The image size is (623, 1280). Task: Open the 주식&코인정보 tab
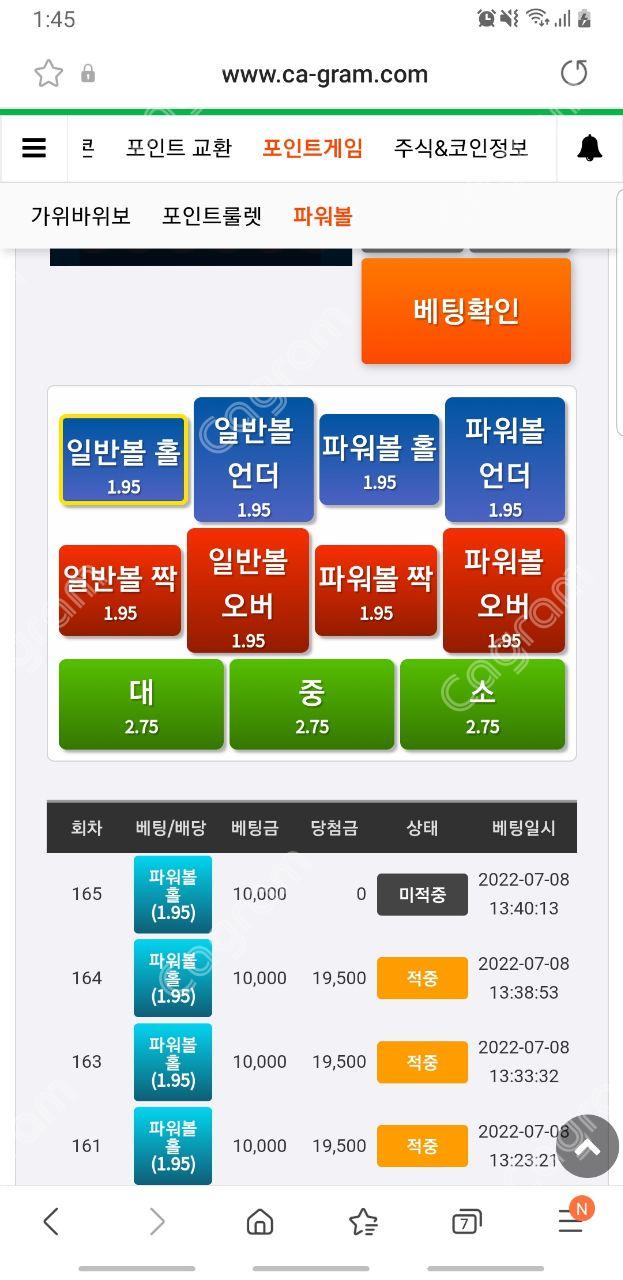[x=460, y=148]
